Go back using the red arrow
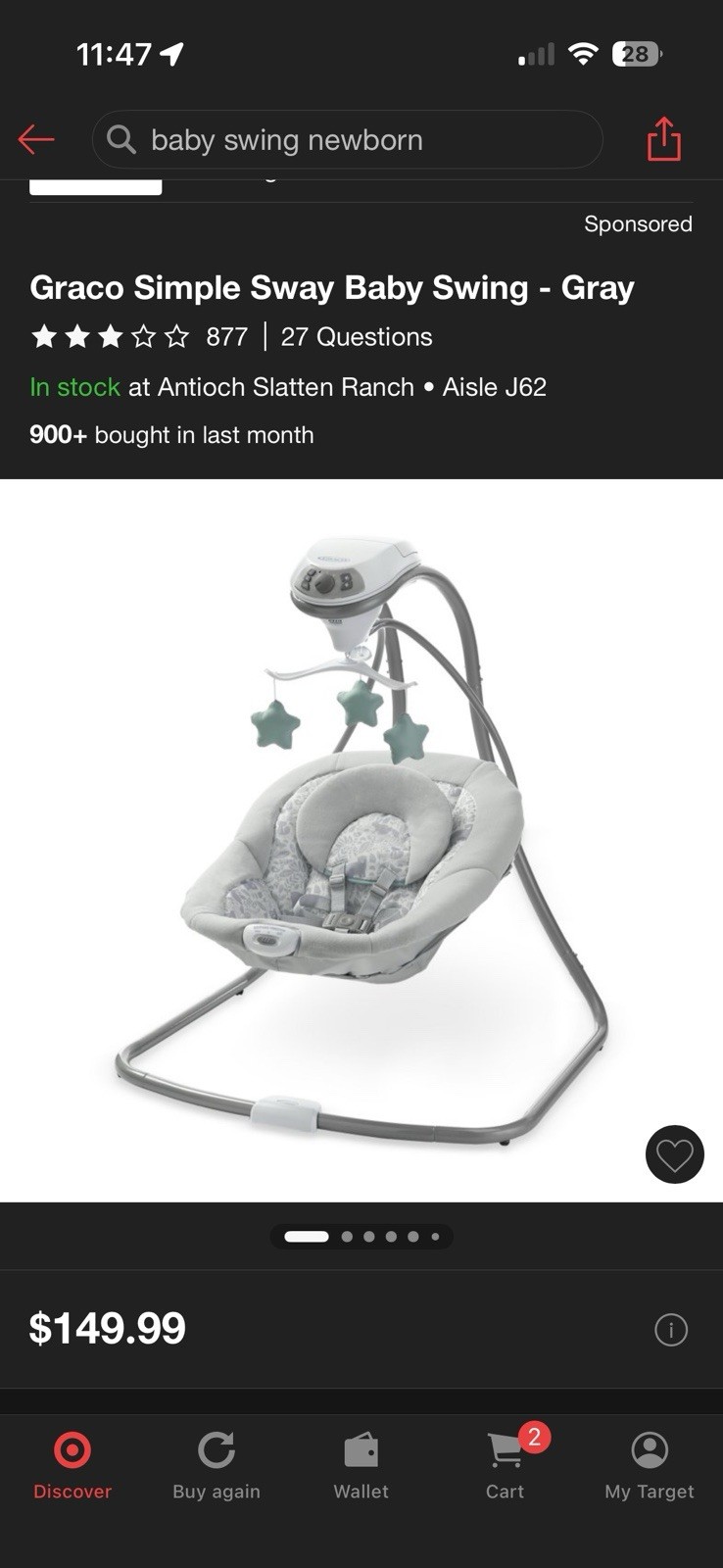723x1568 pixels. tap(36, 139)
